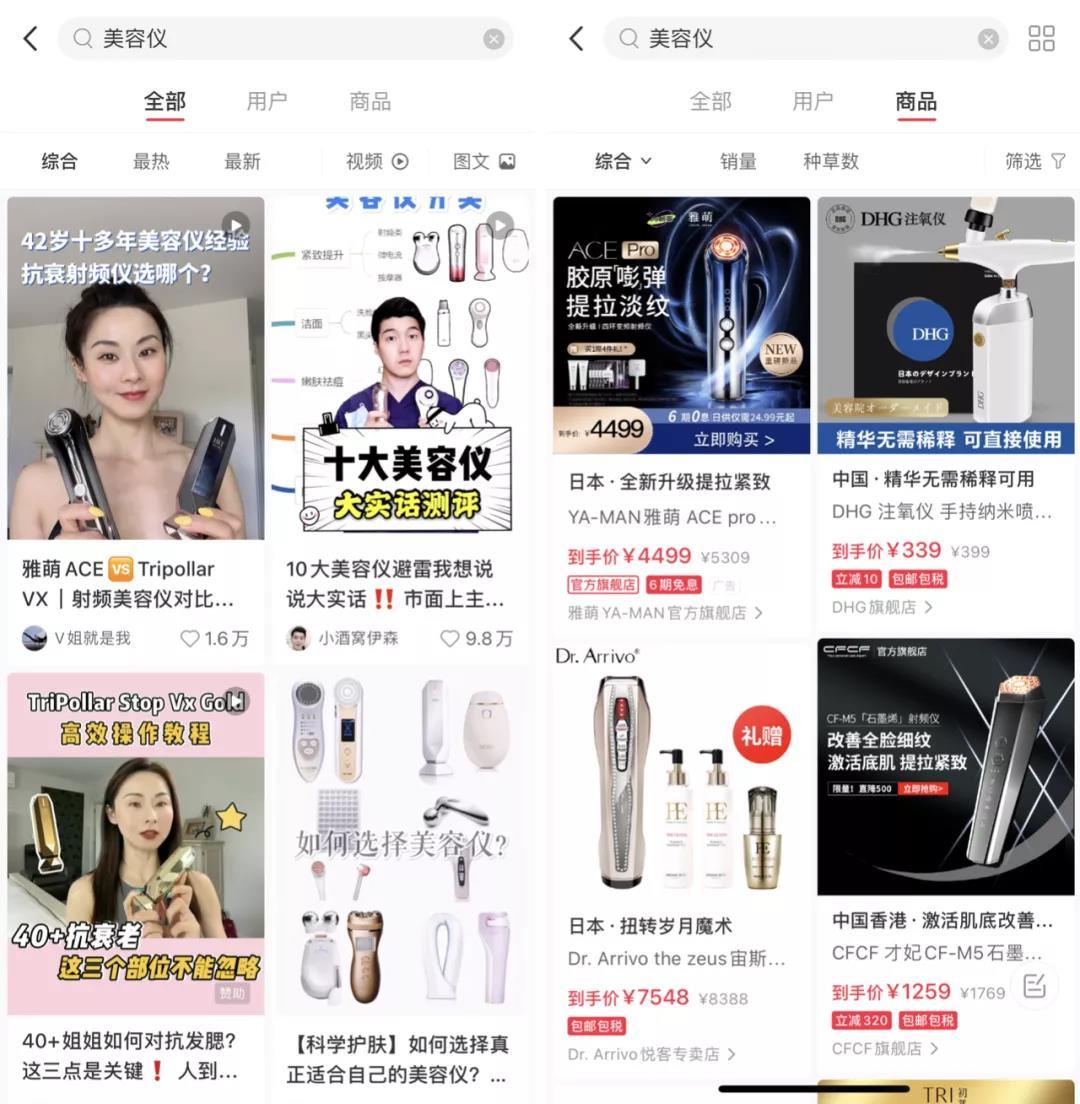This screenshot has width=1080, height=1104.
Task: Clear the 美容仪 search text with the X icon
Action: (x=493, y=37)
